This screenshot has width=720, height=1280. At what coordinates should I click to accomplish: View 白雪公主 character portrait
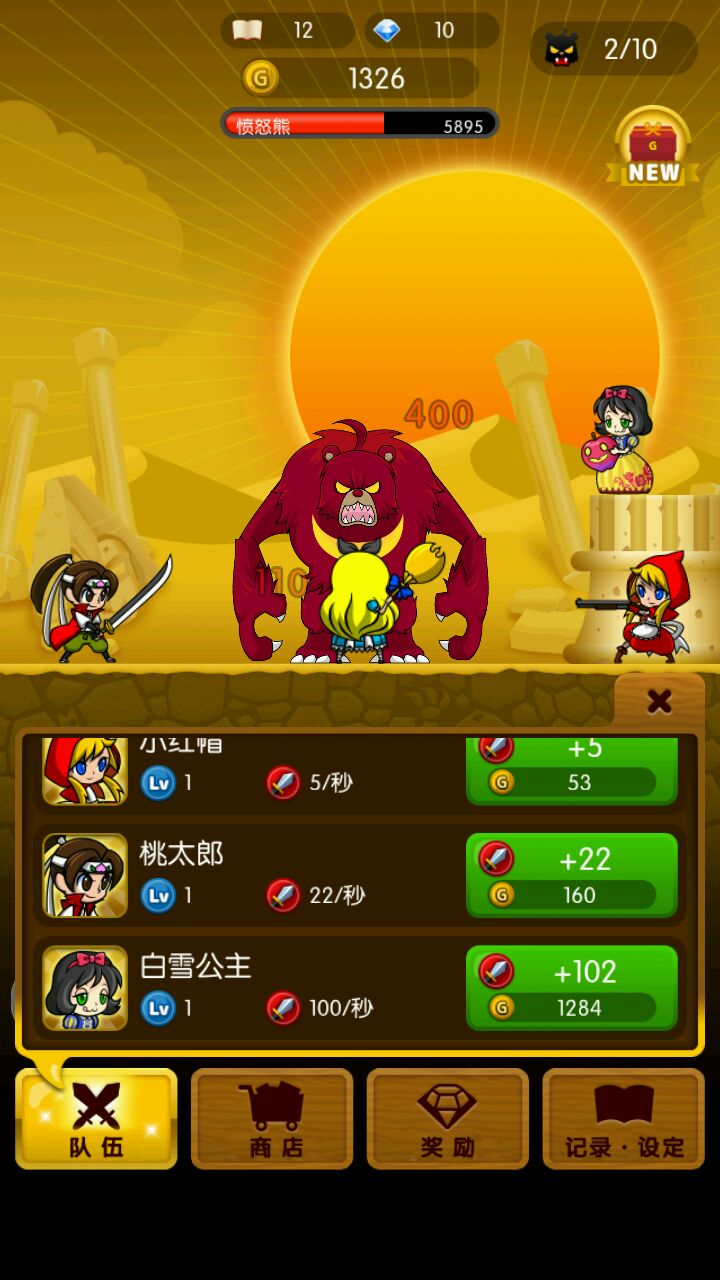(x=85, y=988)
